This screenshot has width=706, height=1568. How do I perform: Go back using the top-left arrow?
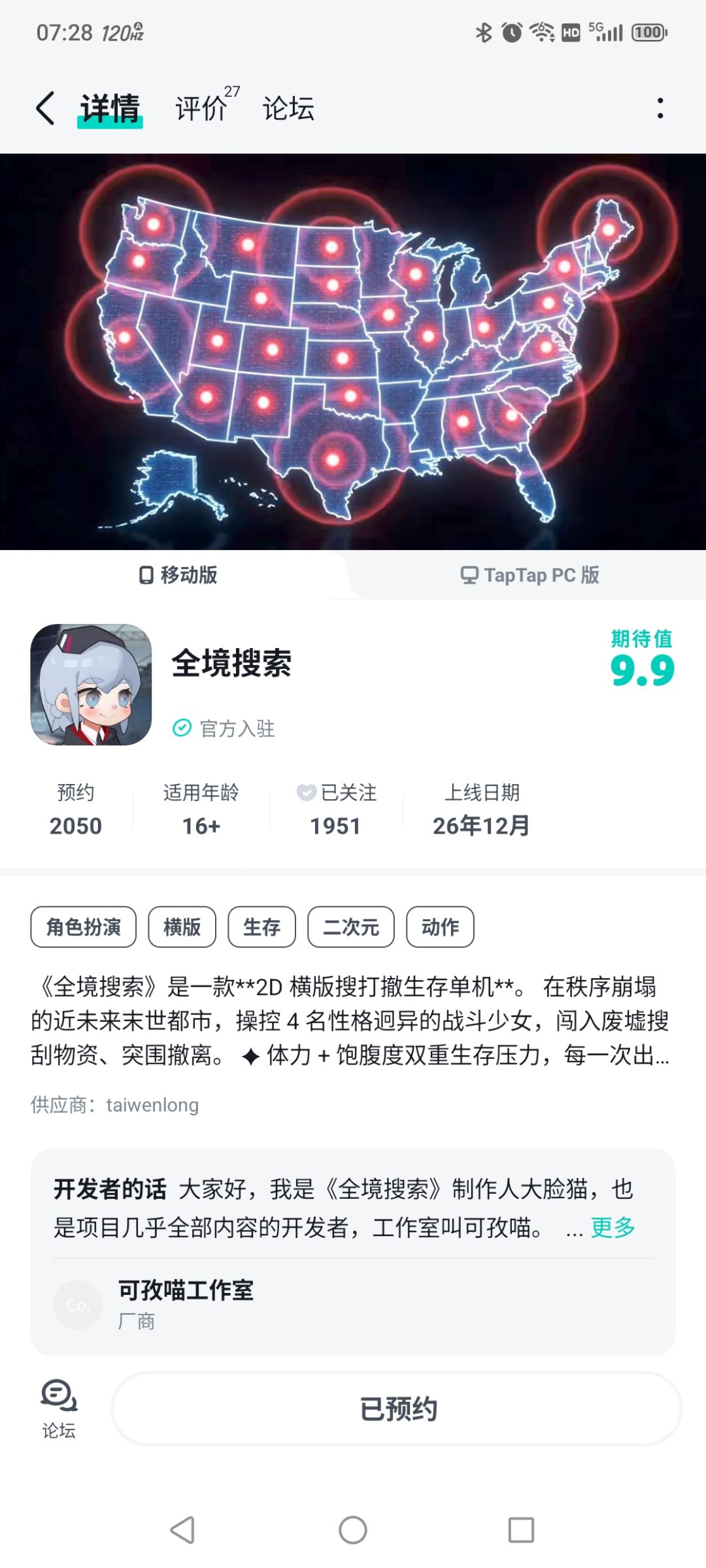click(45, 108)
